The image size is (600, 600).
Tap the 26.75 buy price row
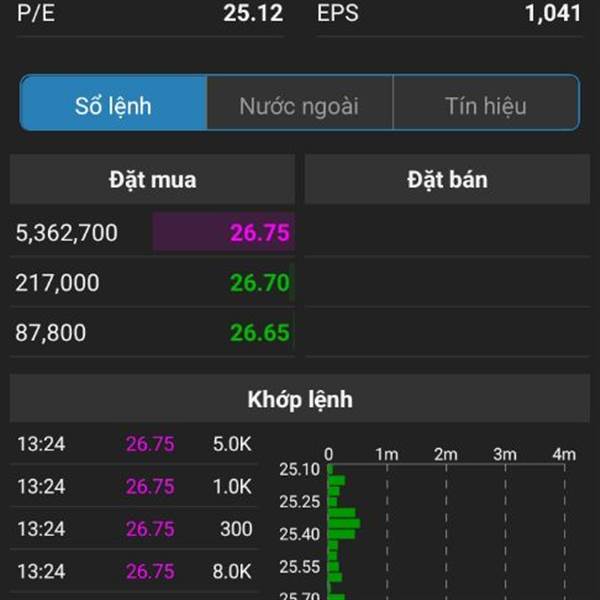153,233
